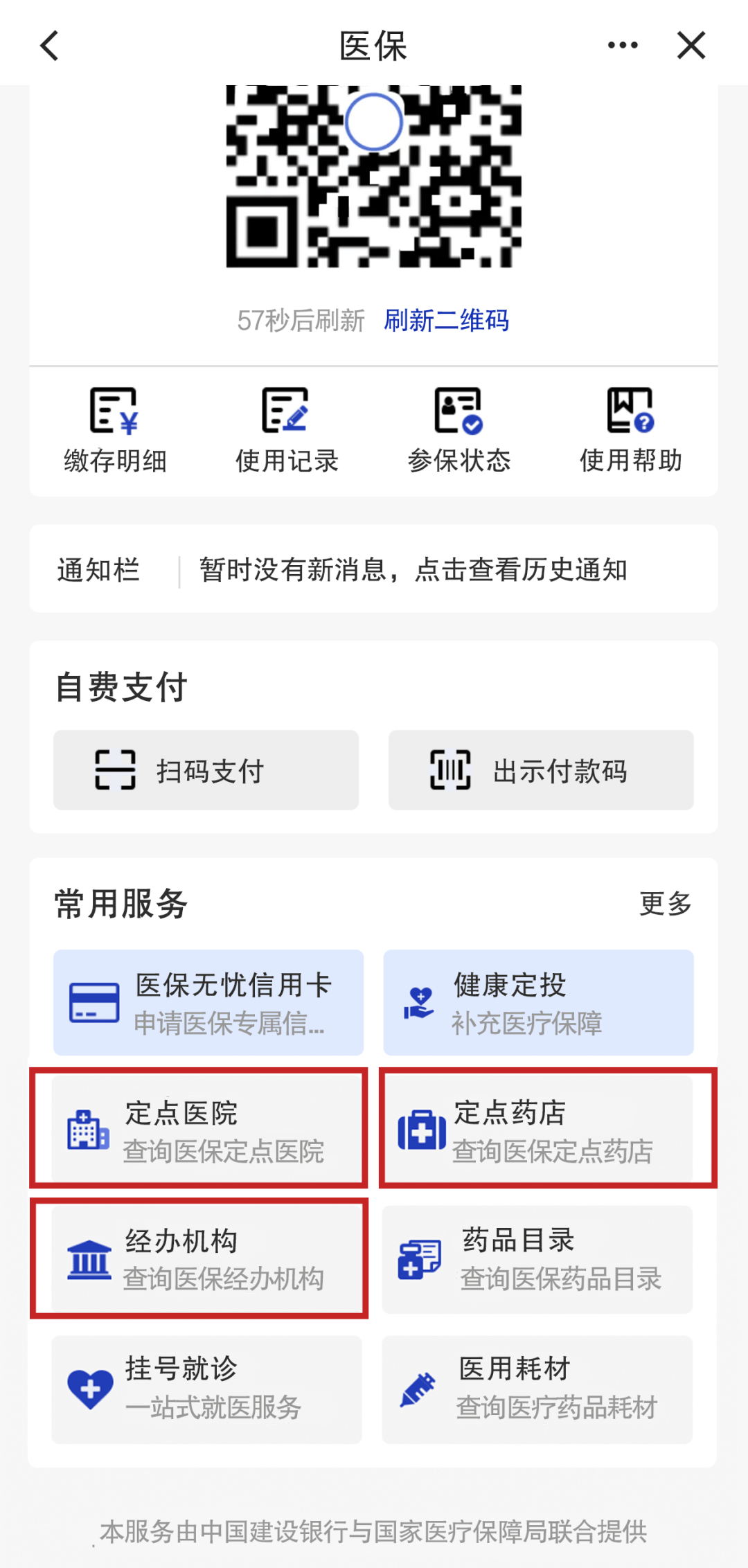Screen dimensions: 748x1568
Task: Open 缴存明细 payment details
Action: pos(115,431)
